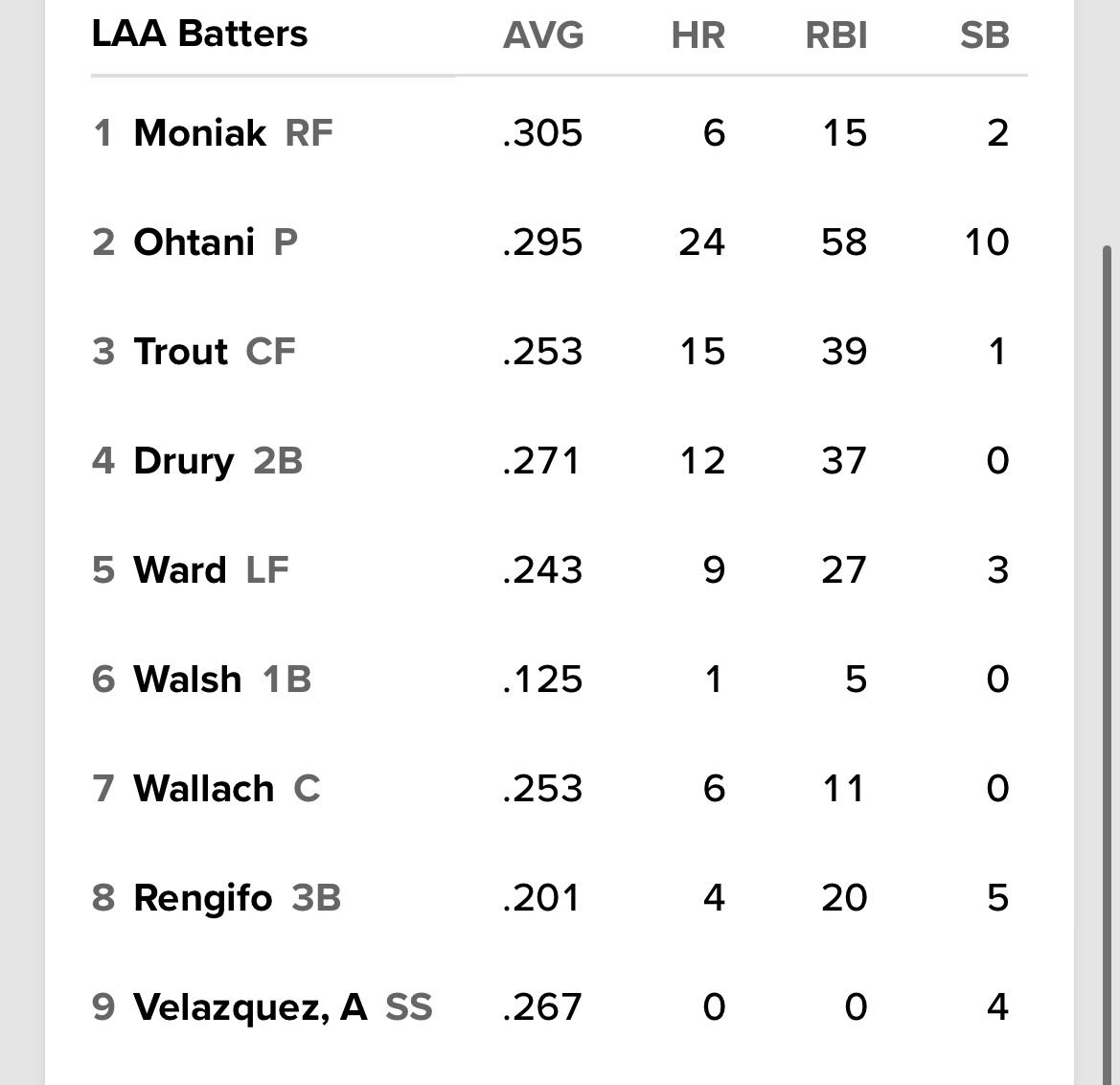Open Drury's player row
Viewport: 1120px width, 1085px height.
pos(184,461)
